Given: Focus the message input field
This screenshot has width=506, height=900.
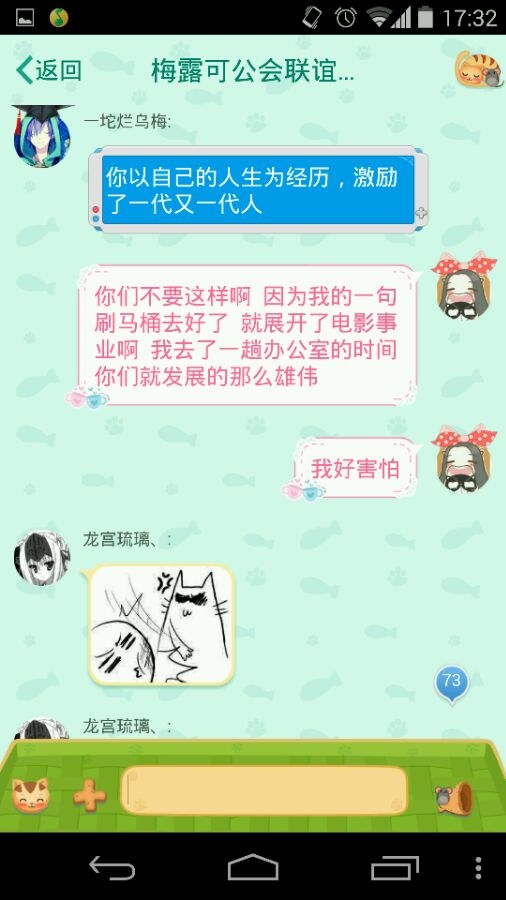Looking at the screenshot, I should [x=264, y=790].
